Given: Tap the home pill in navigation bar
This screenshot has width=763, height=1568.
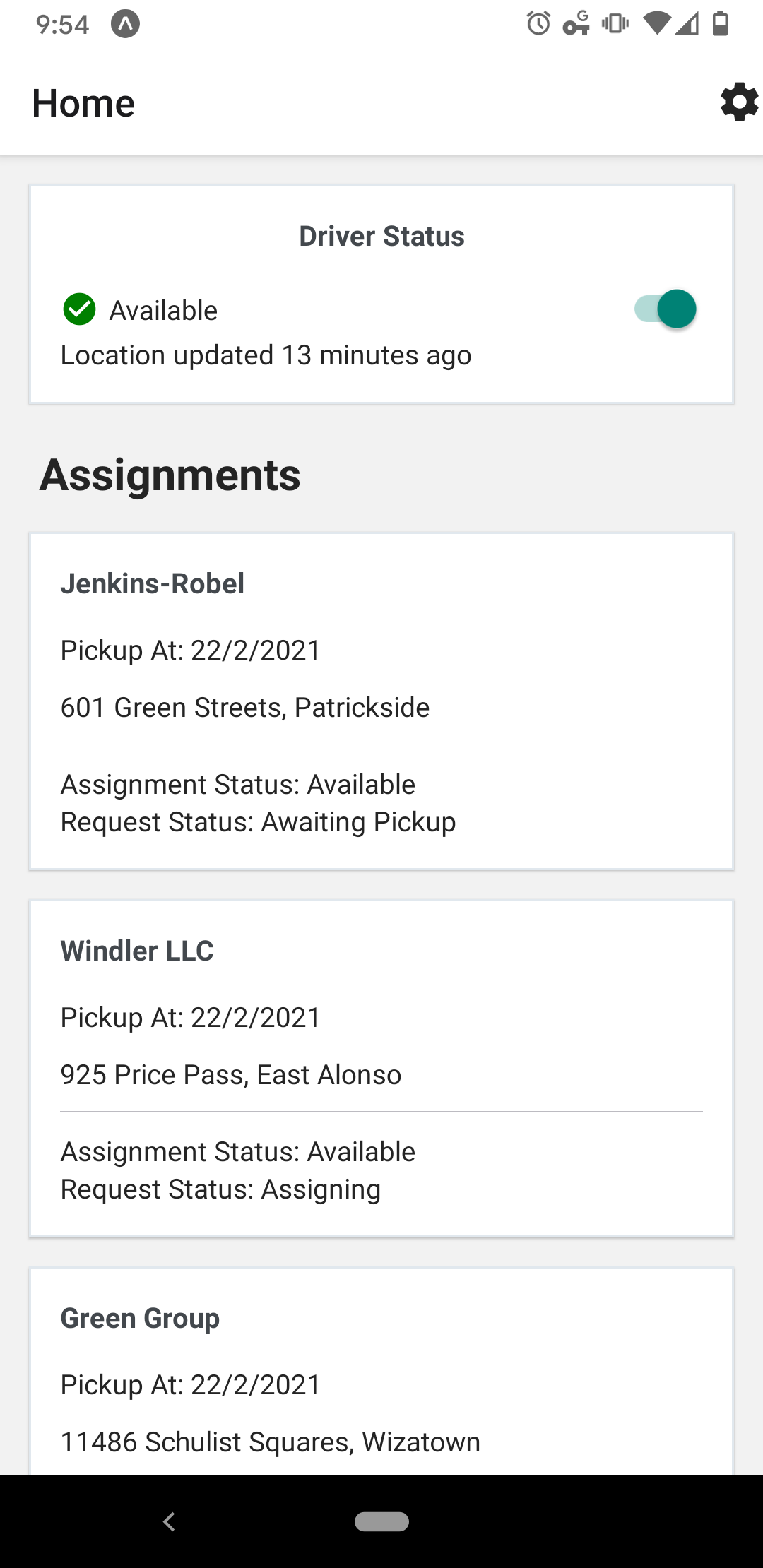Looking at the screenshot, I should pos(381,1521).
